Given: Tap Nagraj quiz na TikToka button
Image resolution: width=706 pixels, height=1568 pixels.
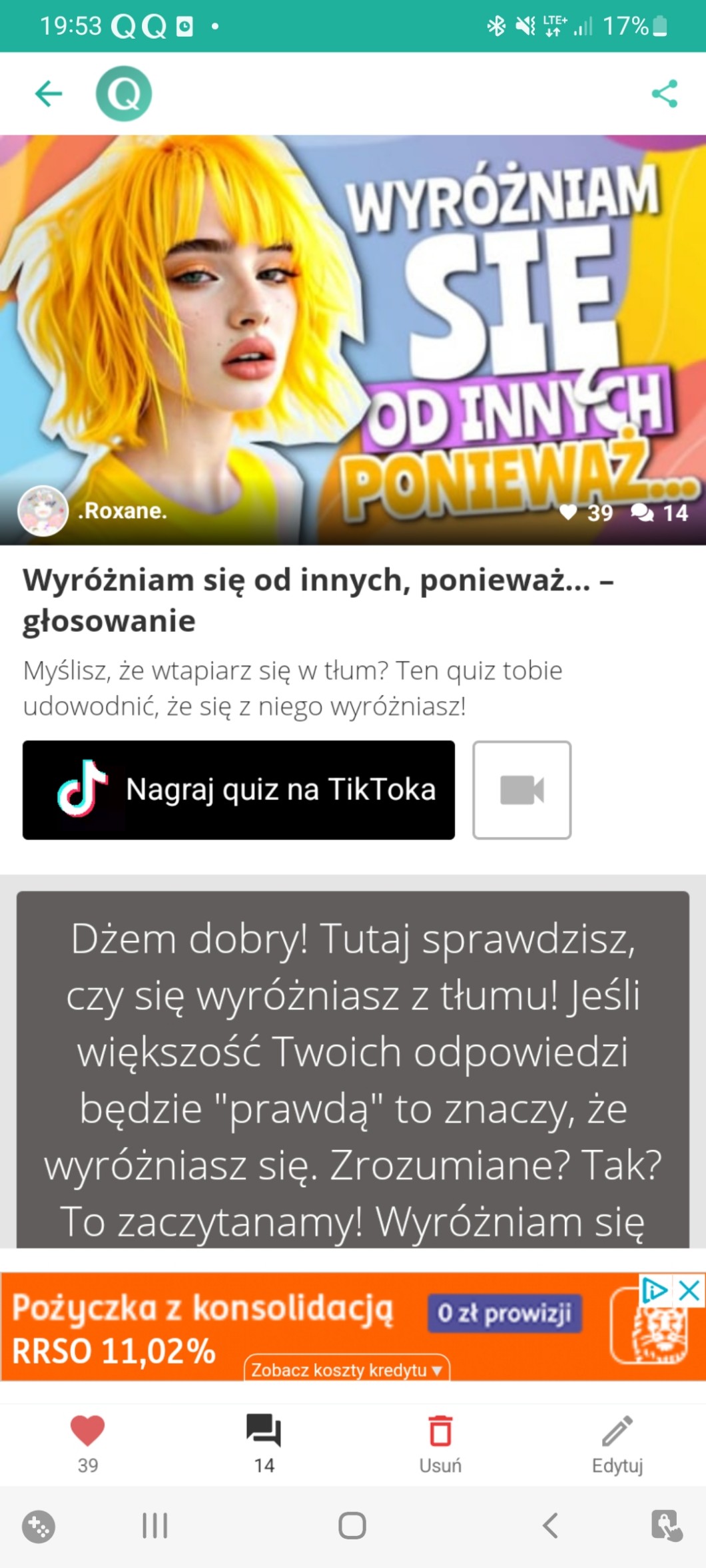Looking at the screenshot, I should [238, 790].
